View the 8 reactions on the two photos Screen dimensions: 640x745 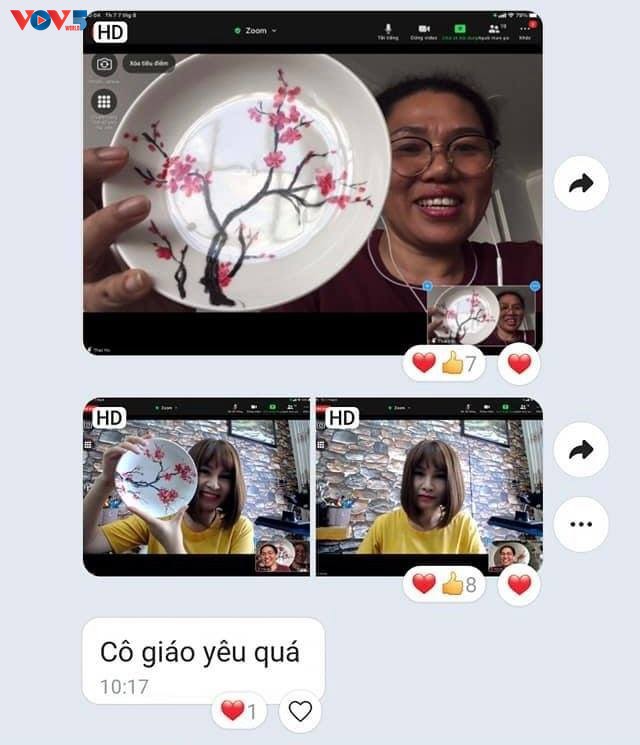[x=444, y=584]
